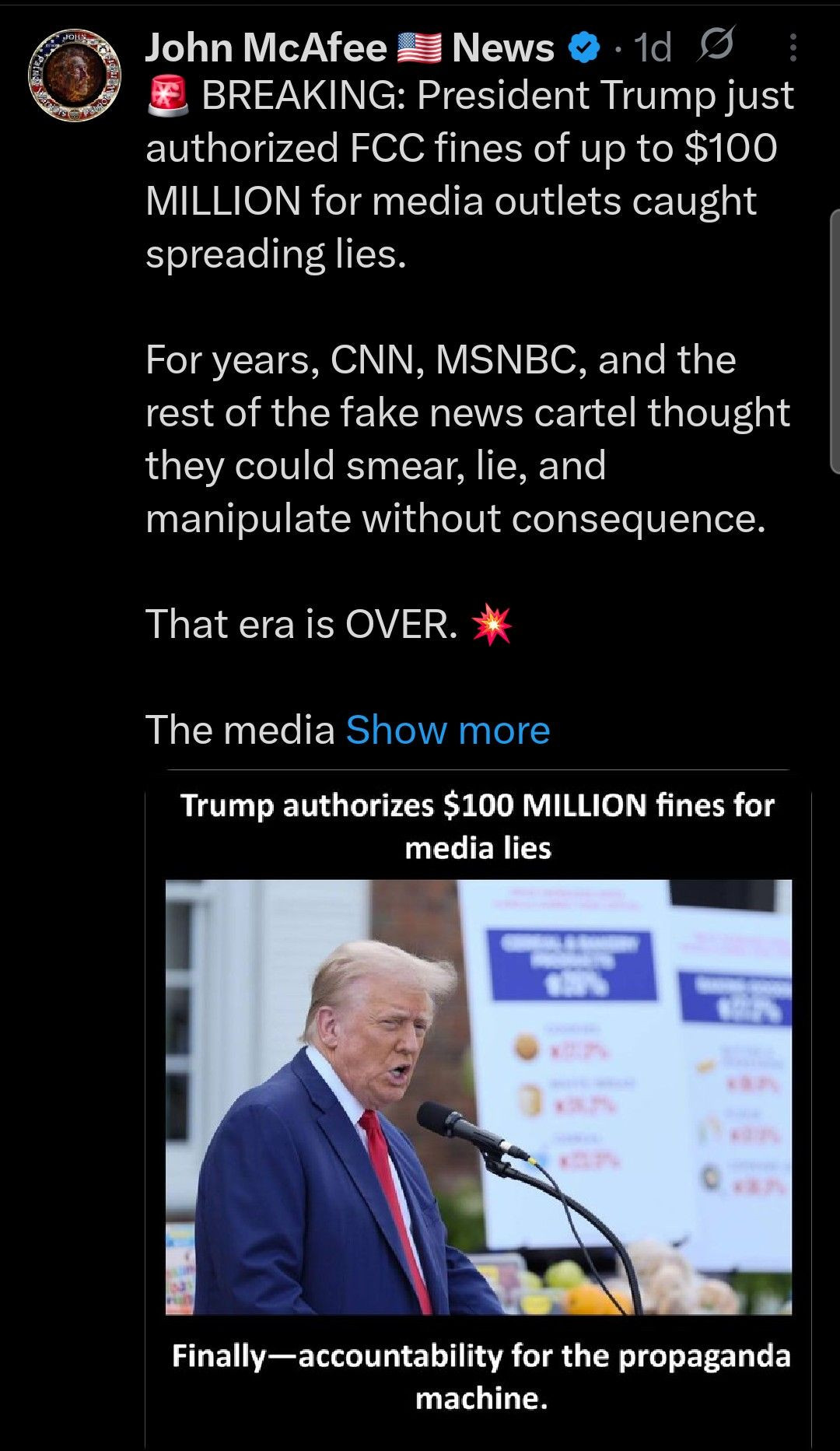The height and width of the screenshot is (1451, 840).
Task: Tap the Grok slash icon beside 1d
Action: [x=715, y=47]
